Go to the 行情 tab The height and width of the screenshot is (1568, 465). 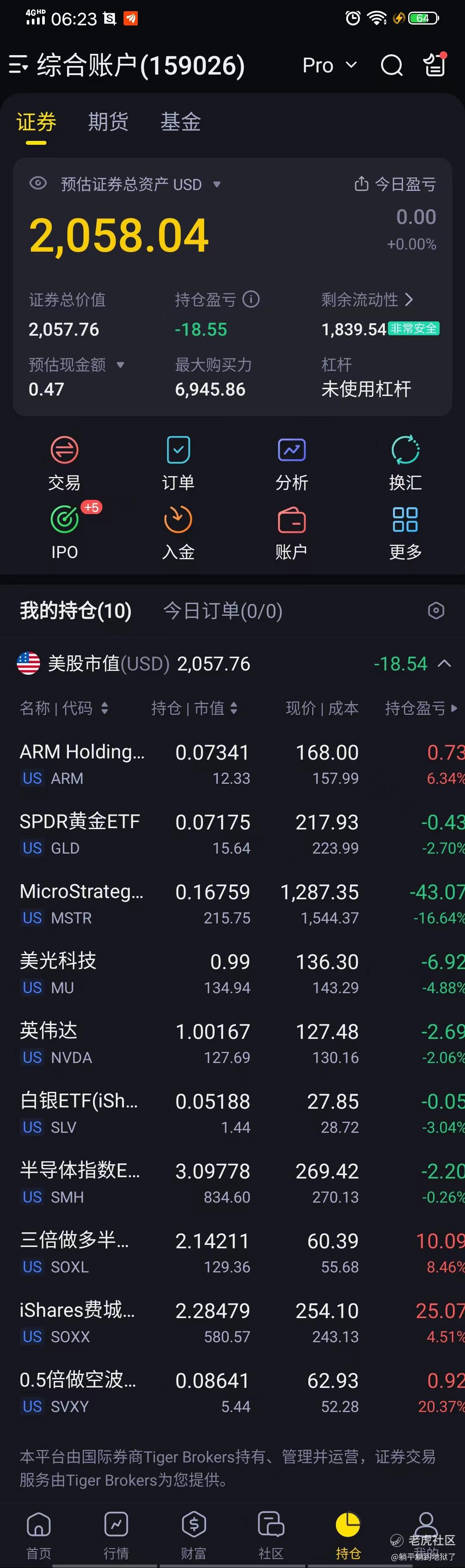tap(116, 1535)
